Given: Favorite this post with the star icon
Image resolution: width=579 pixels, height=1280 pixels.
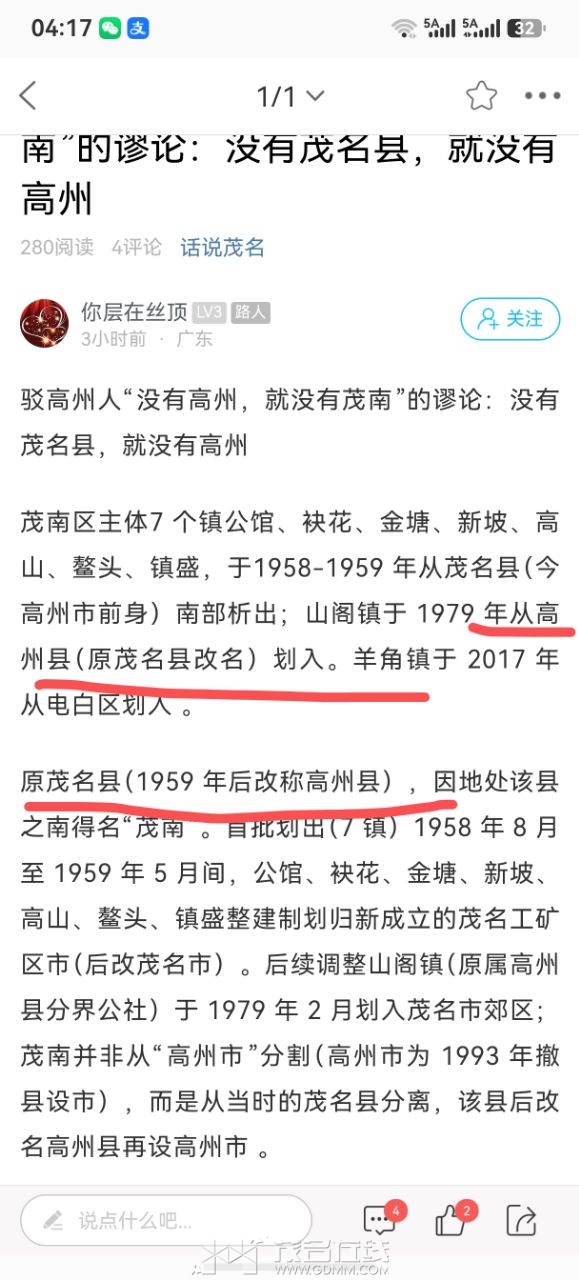Looking at the screenshot, I should tap(481, 96).
